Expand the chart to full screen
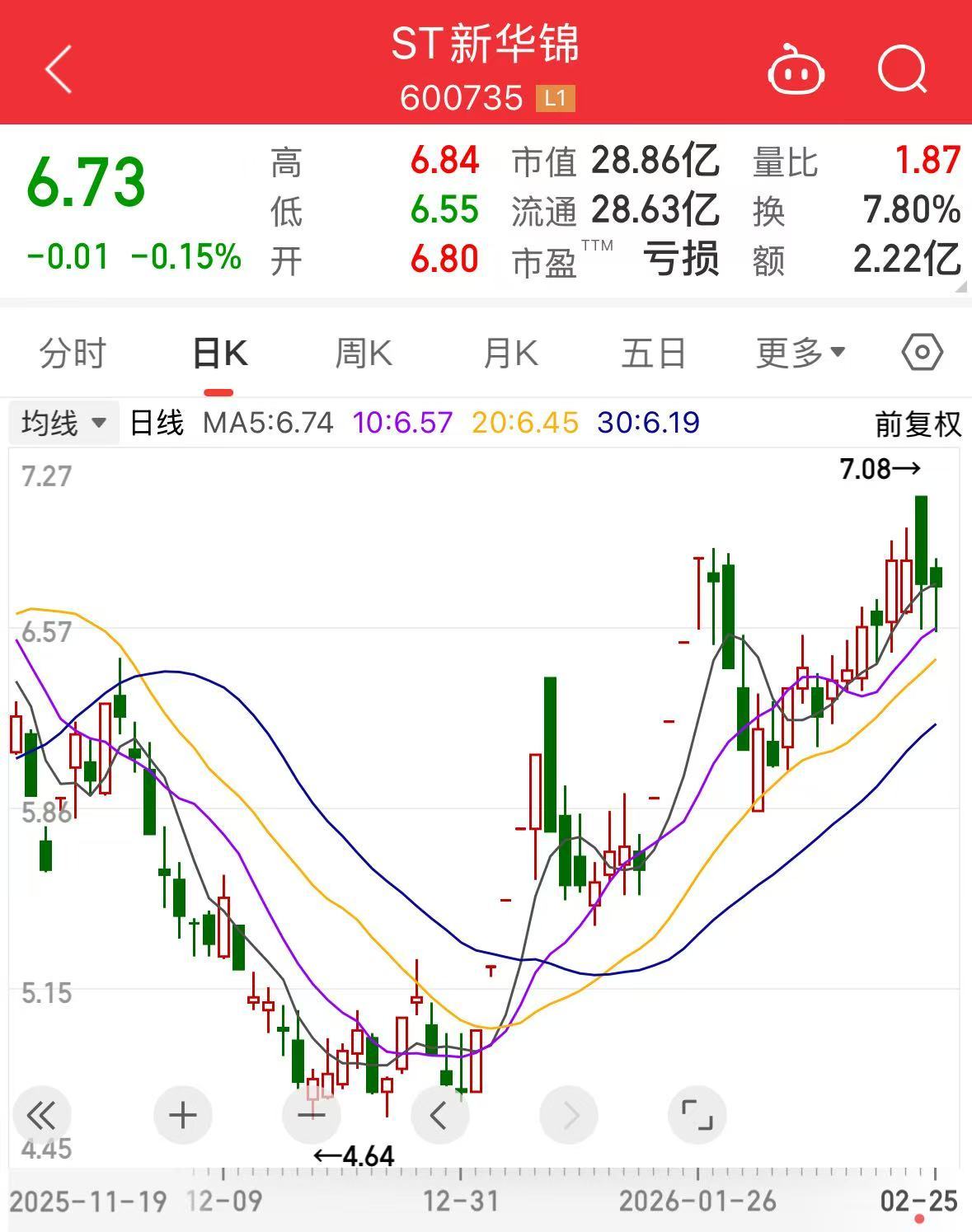 coord(697,1116)
